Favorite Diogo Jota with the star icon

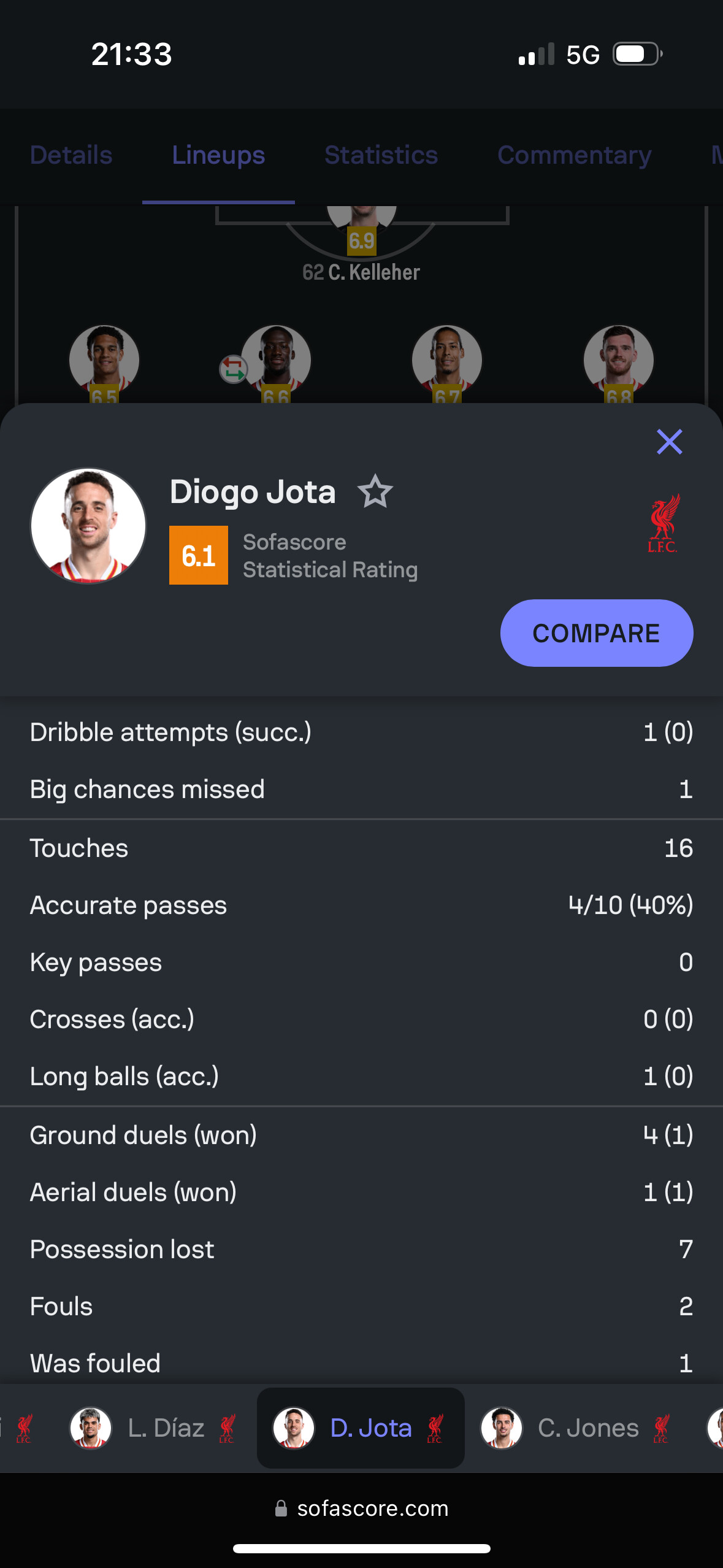click(375, 492)
